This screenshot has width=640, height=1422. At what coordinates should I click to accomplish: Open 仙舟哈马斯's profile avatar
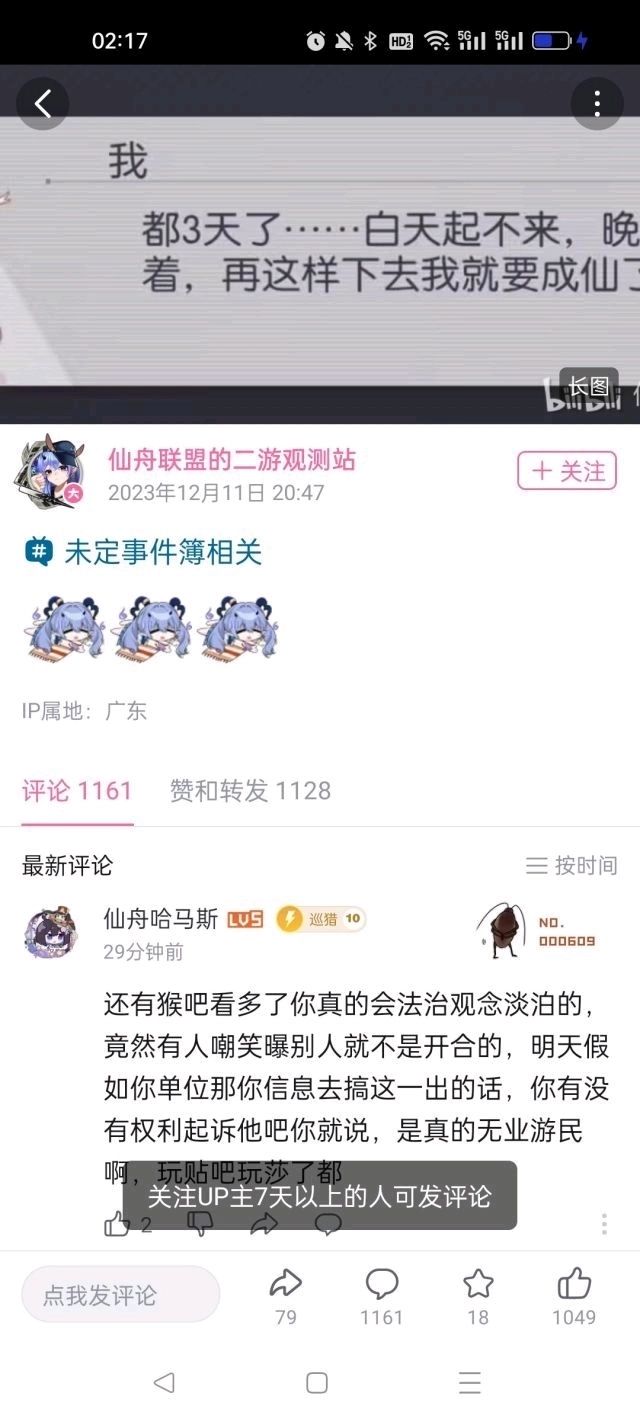(x=51, y=933)
